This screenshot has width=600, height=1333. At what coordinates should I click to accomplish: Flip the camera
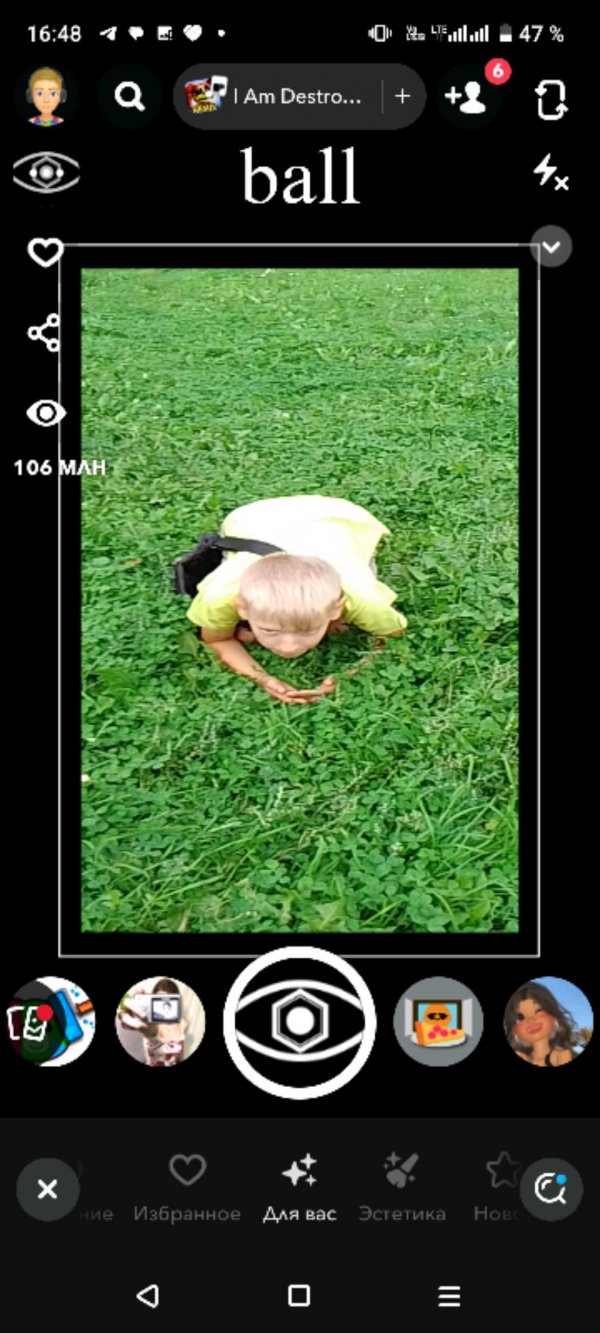coord(552,98)
